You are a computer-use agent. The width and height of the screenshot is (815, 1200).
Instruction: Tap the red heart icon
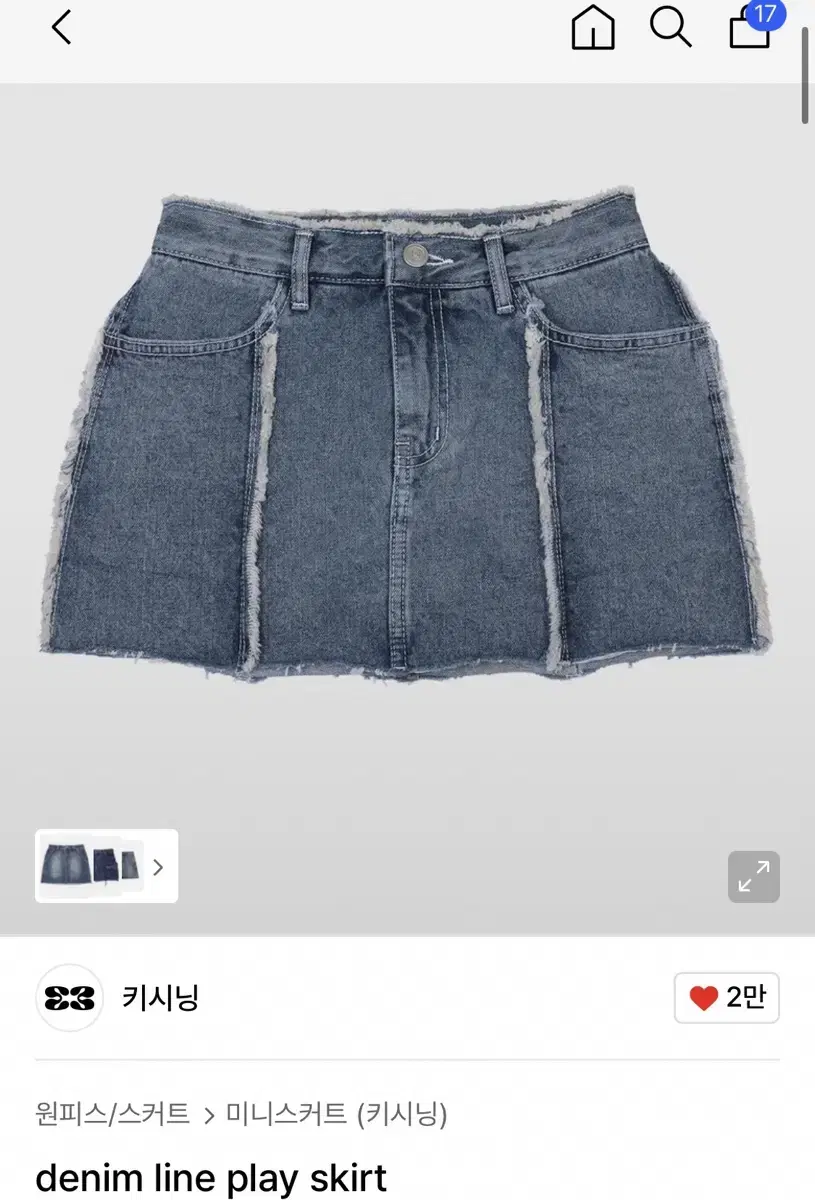[x=702, y=998]
